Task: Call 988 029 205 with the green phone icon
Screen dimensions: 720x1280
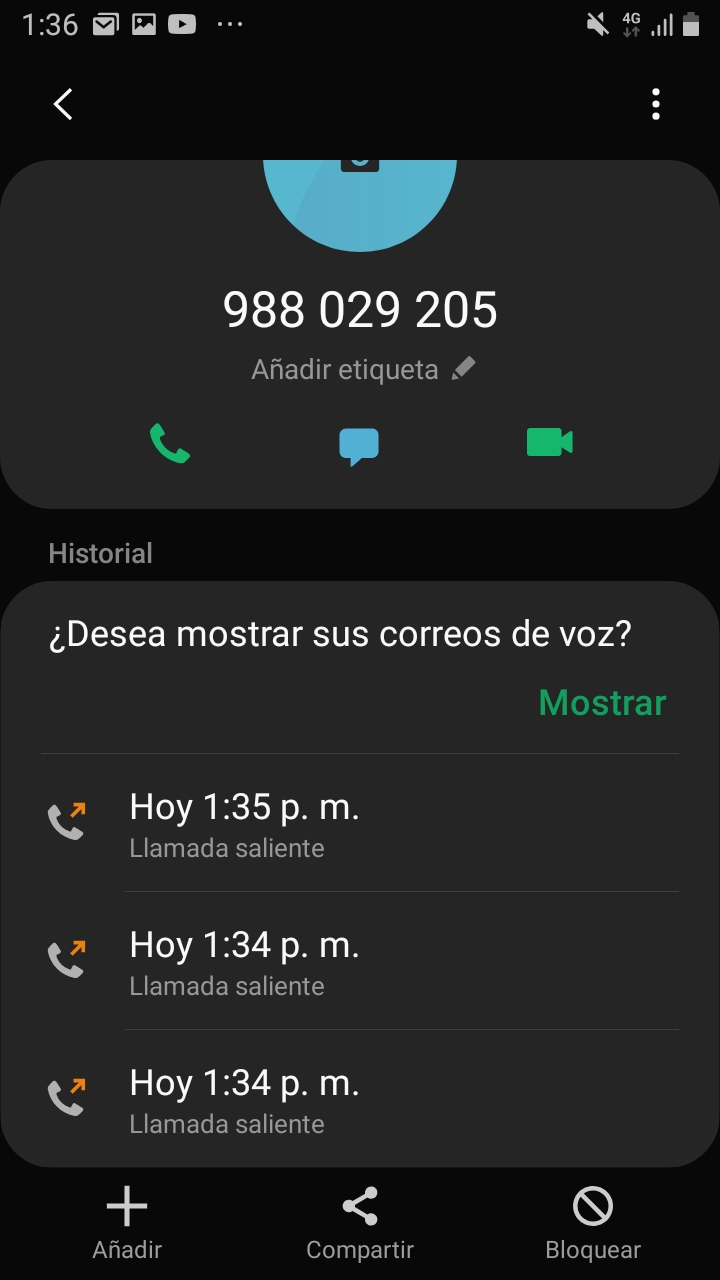Action: 170,443
